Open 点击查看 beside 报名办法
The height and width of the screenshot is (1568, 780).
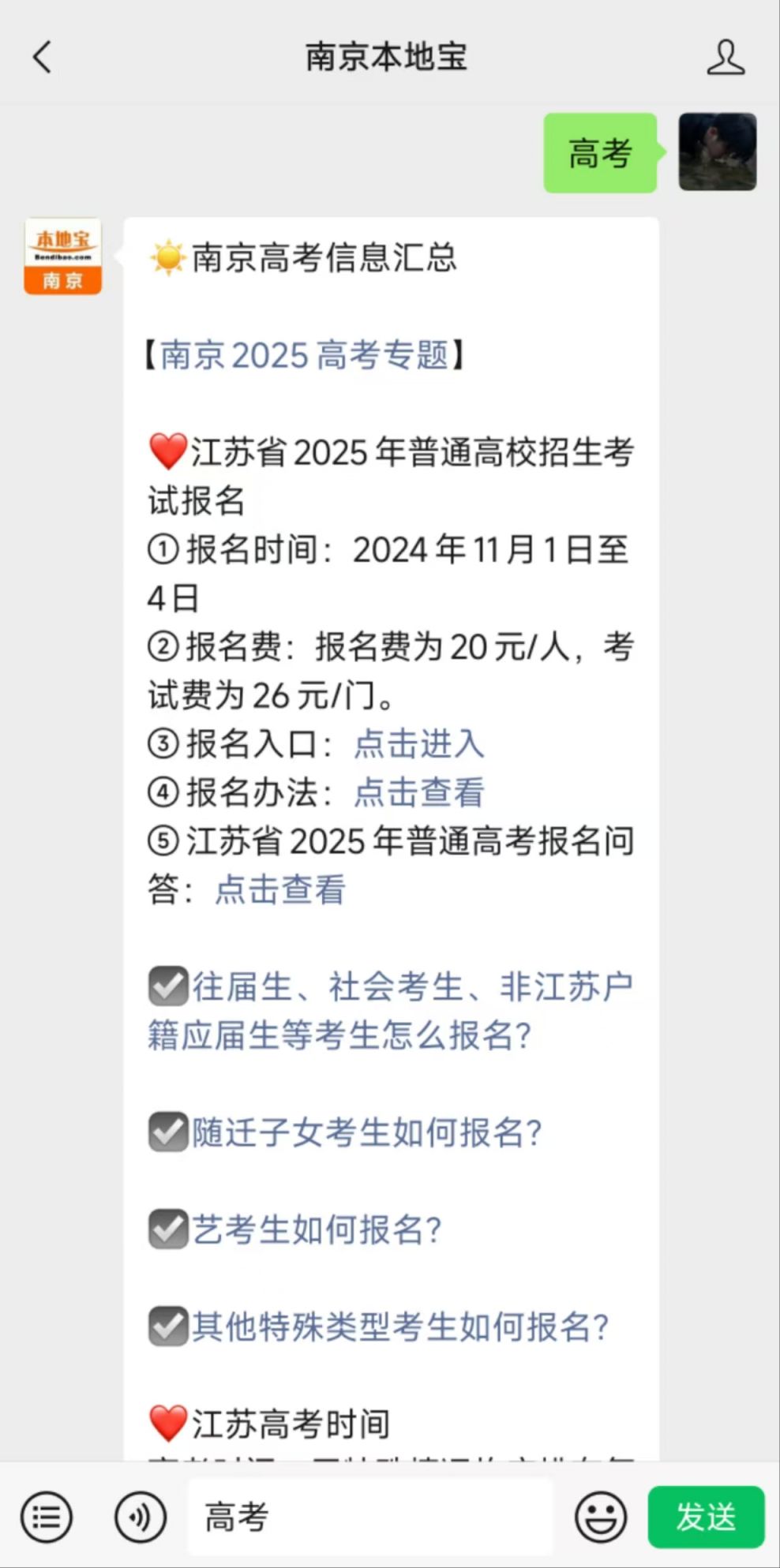tap(419, 792)
